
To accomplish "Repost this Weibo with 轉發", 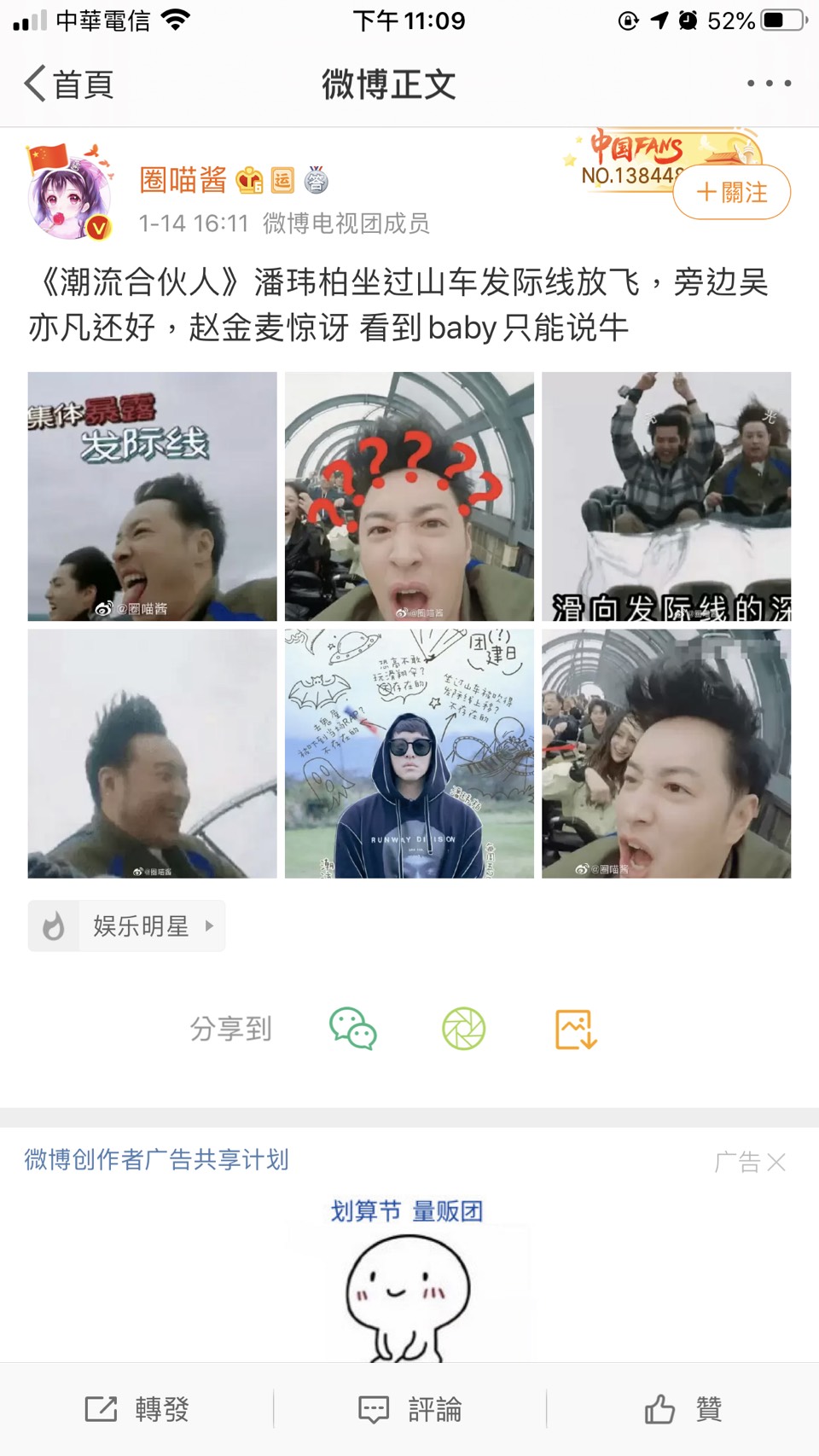I will coord(136,1409).
